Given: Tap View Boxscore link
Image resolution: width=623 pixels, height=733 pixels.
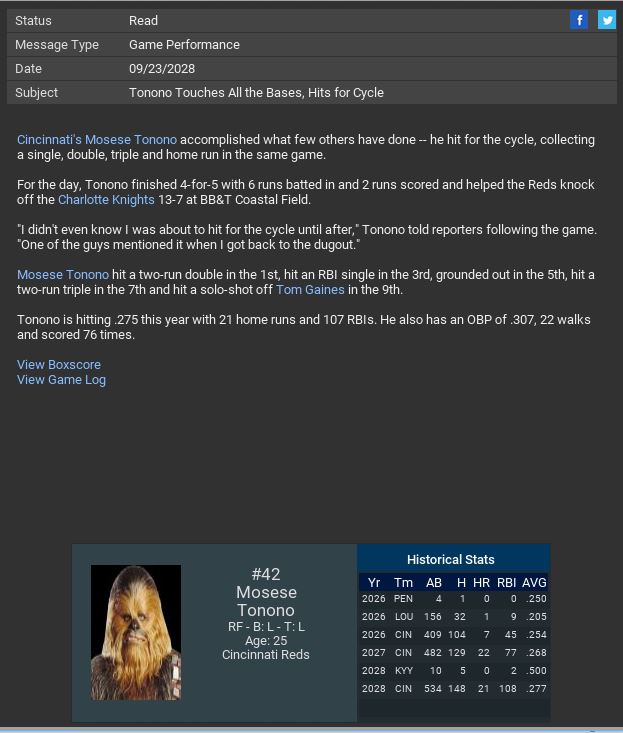Looking at the screenshot, I should (59, 365).
